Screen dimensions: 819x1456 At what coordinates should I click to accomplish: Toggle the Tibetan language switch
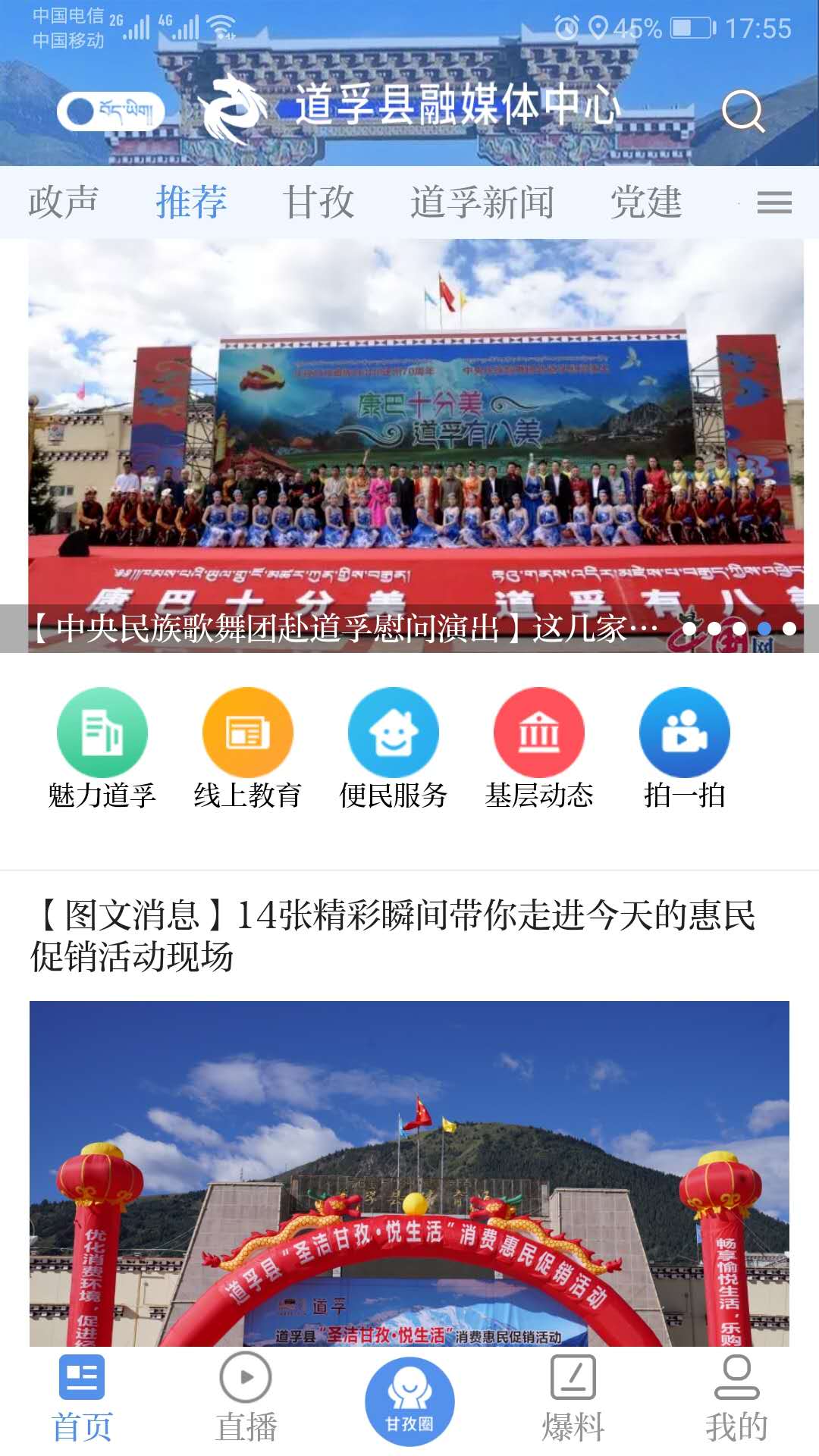click(111, 111)
